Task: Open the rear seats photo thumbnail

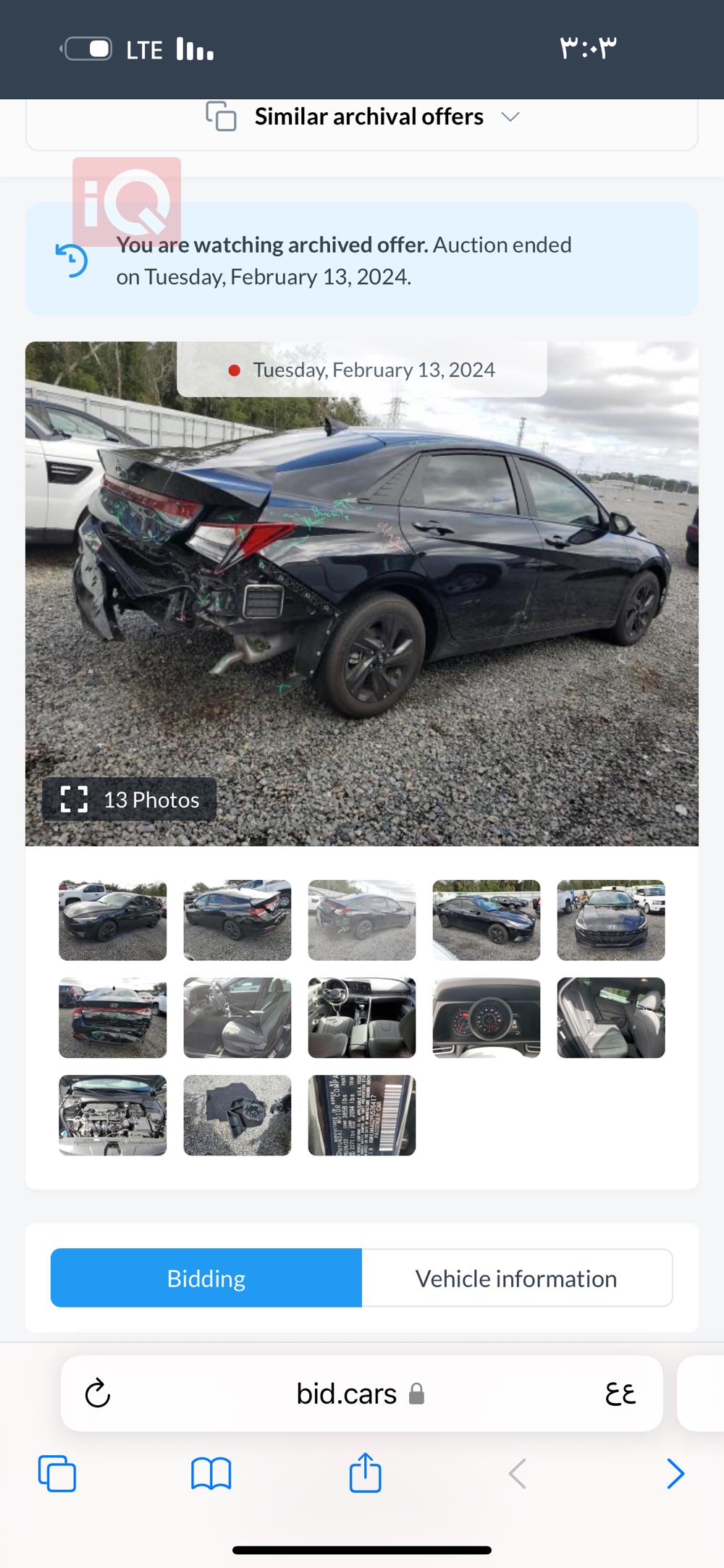Action: [611, 1018]
